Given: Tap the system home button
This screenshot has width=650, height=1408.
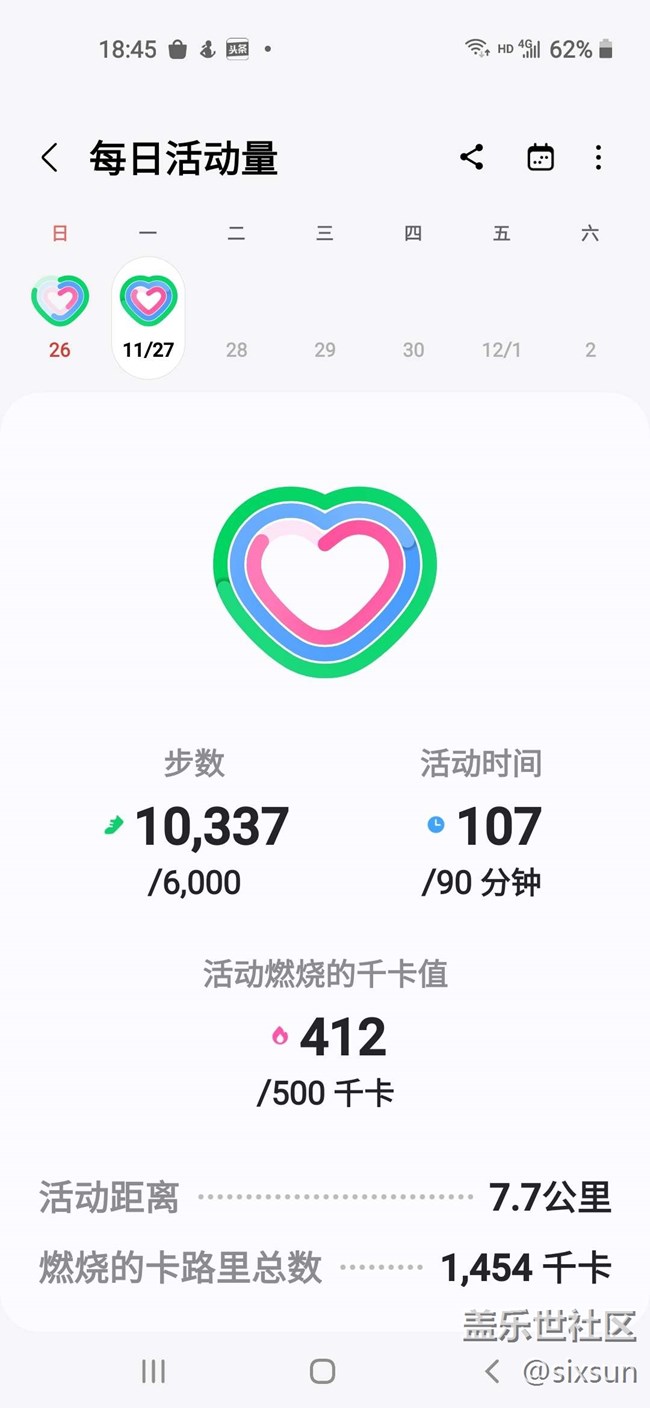Looking at the screenshot, I should click(x=322, y=1371).
